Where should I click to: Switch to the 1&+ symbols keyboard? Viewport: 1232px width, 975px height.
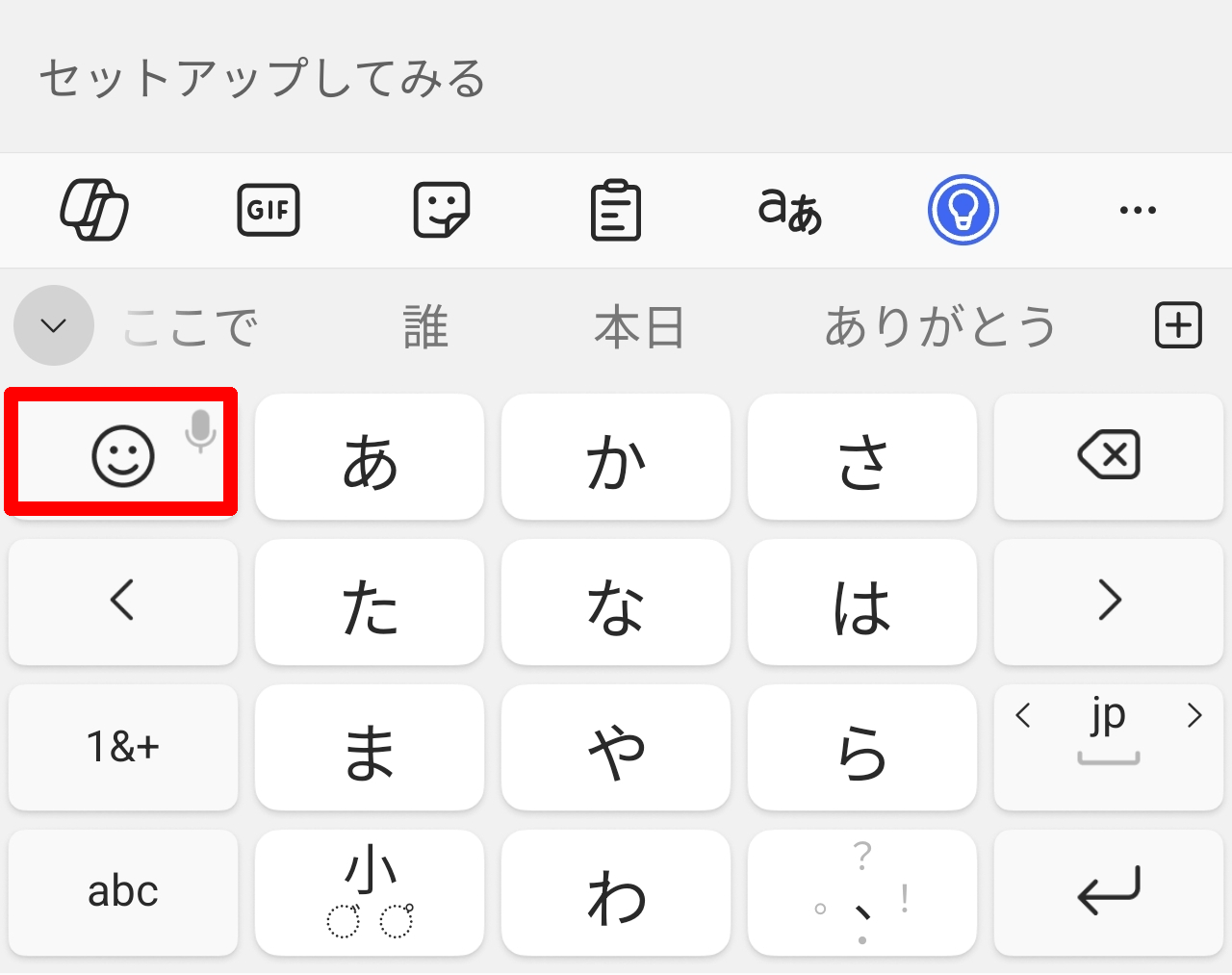click(x=123, y=747)
